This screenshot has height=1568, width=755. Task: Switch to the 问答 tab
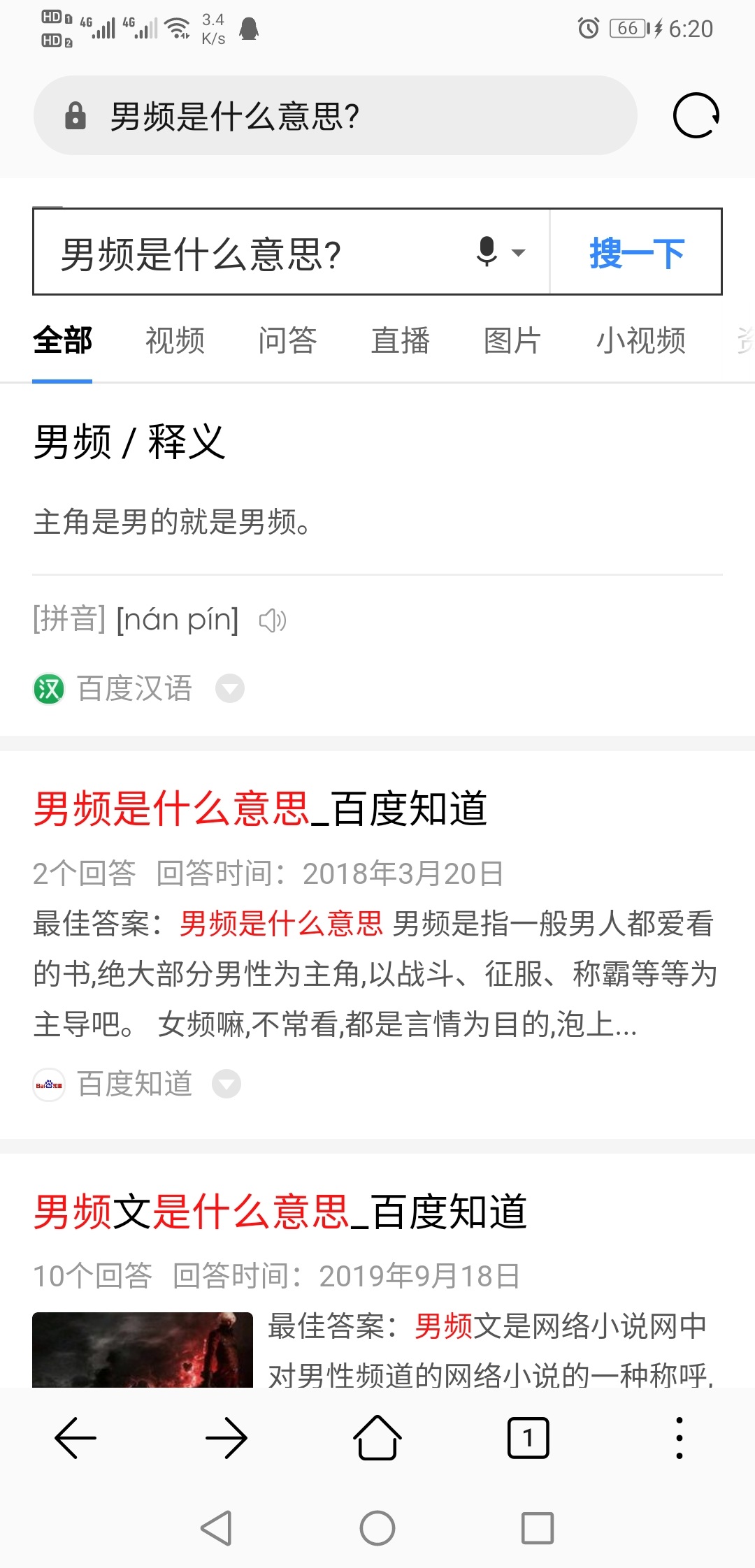pos(287,341)
